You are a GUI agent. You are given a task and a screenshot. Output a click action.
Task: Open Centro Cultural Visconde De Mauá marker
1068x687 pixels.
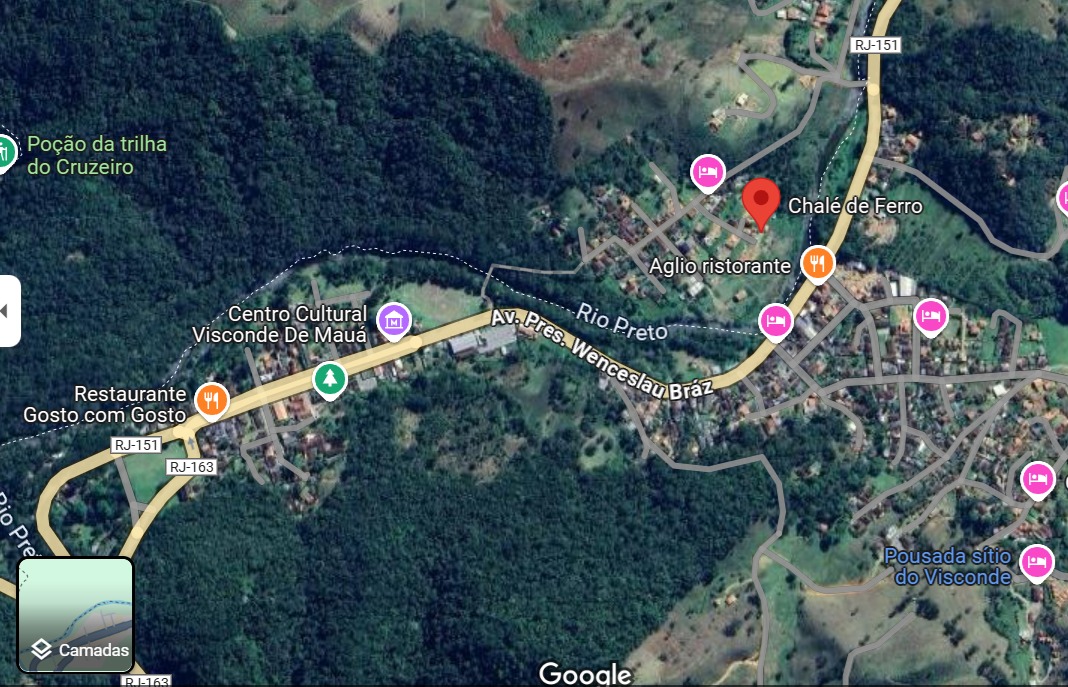pyautogui.click(x=394, y=321)
